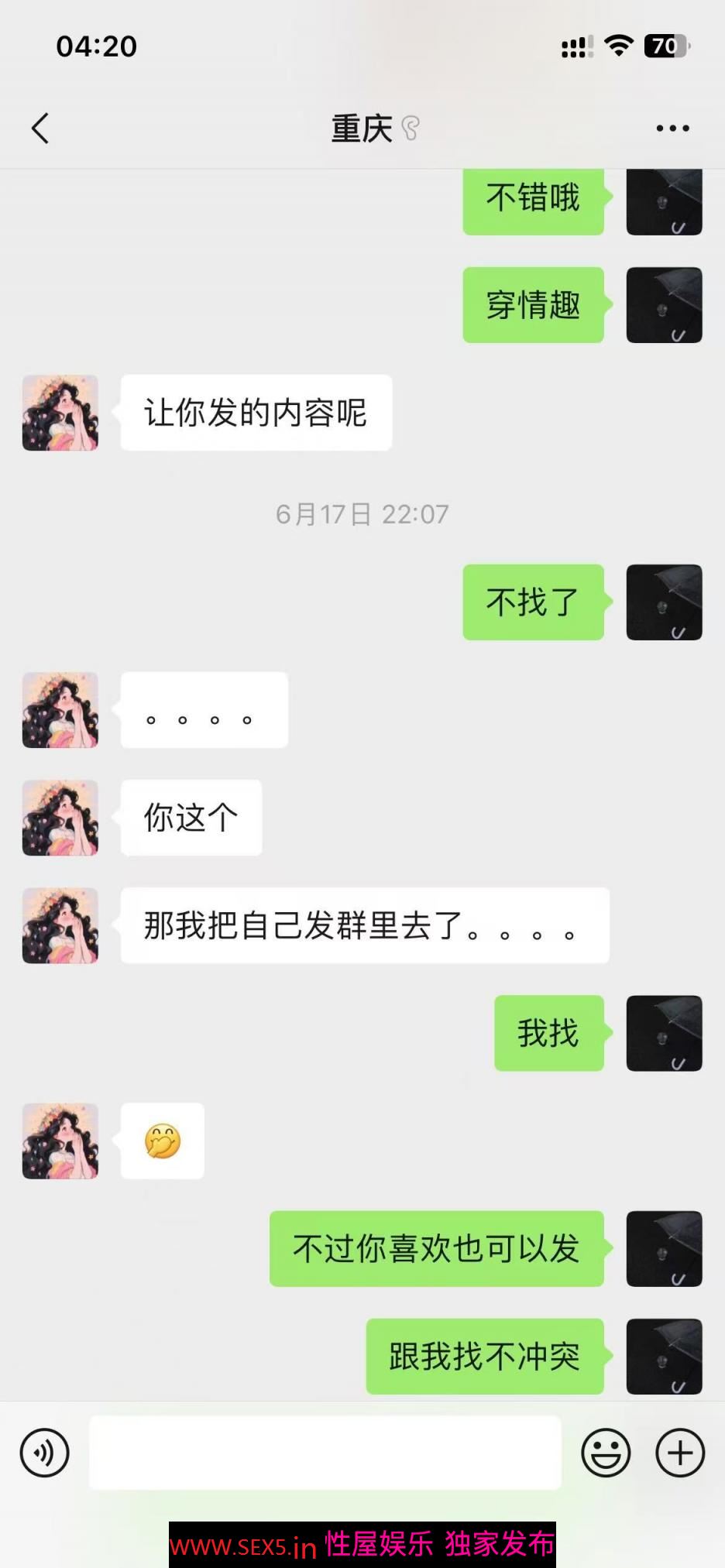Focus the message text field
This screenshot has height=1568, width=725.
point(325,1453)
